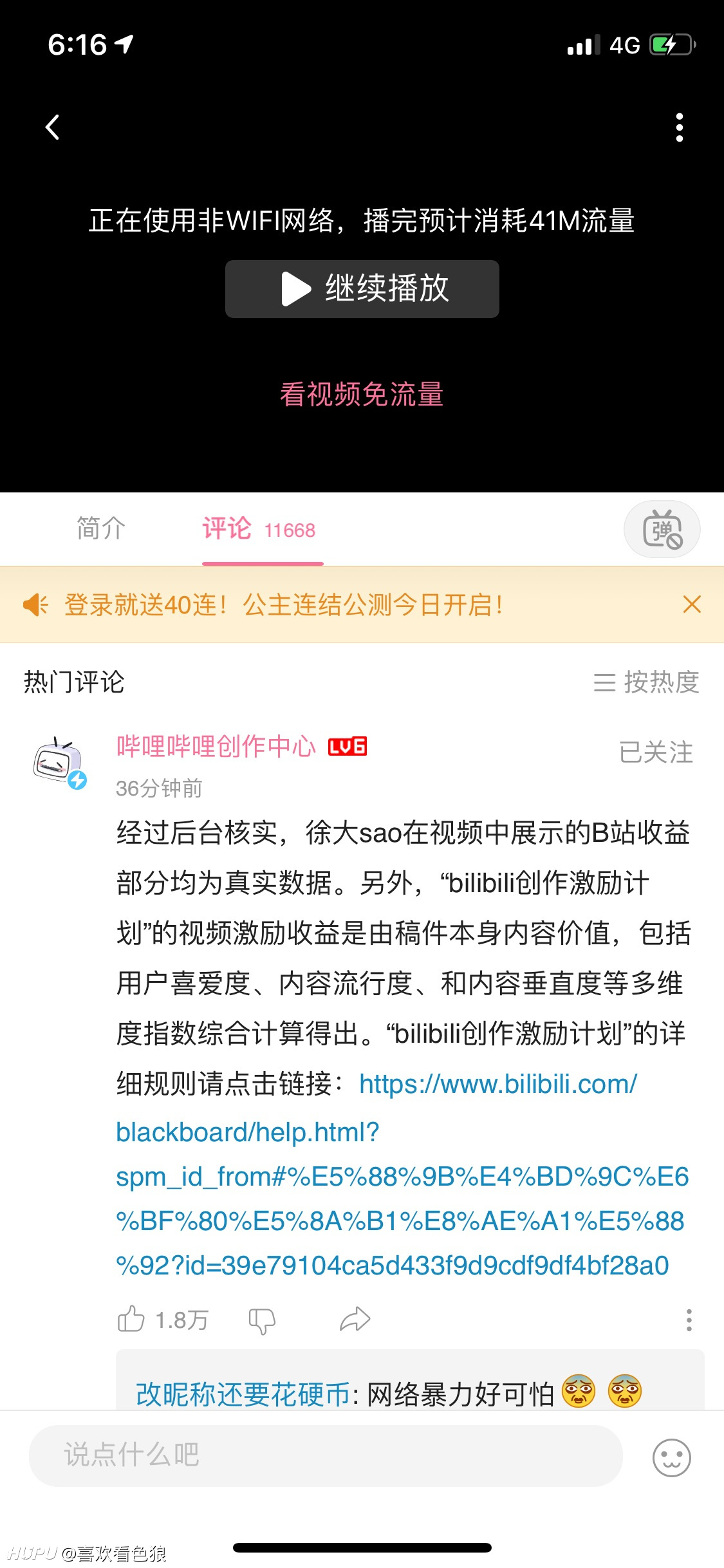Share the 哔哩哔哩创作中心 comment
Viewport: 724px width, 1568px height.
click(x=355, y=1320)
